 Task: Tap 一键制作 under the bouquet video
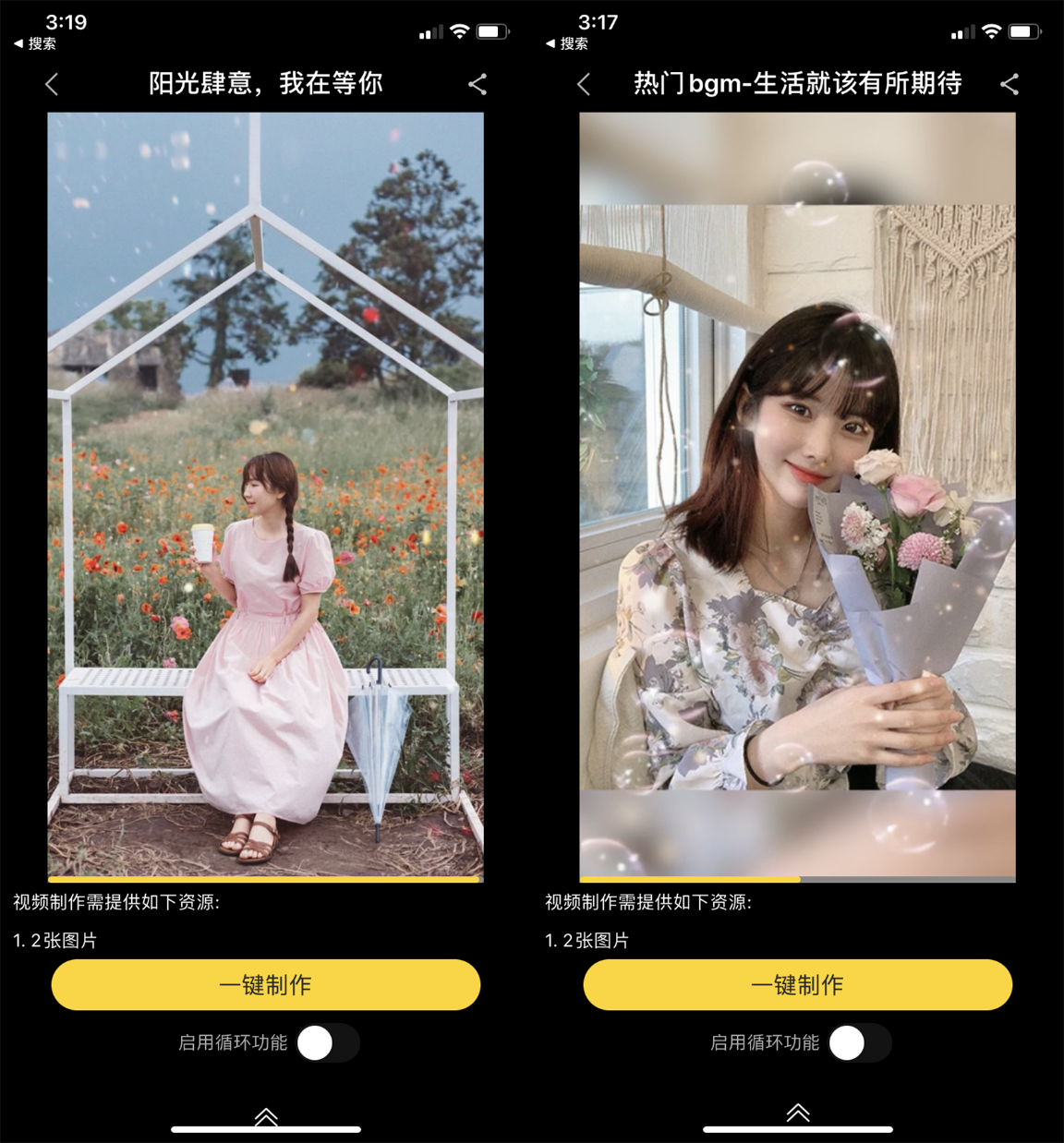pos(798,984)
